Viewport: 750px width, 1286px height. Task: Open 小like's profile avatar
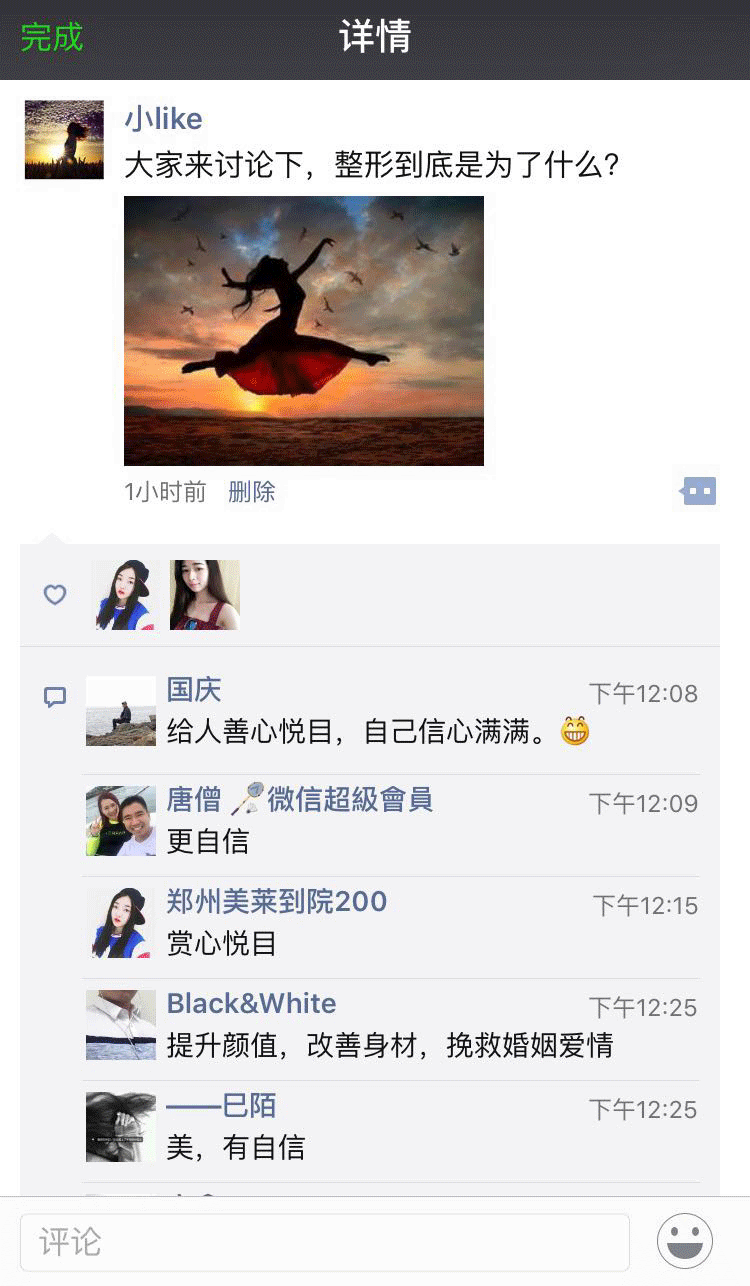[63, 139]
